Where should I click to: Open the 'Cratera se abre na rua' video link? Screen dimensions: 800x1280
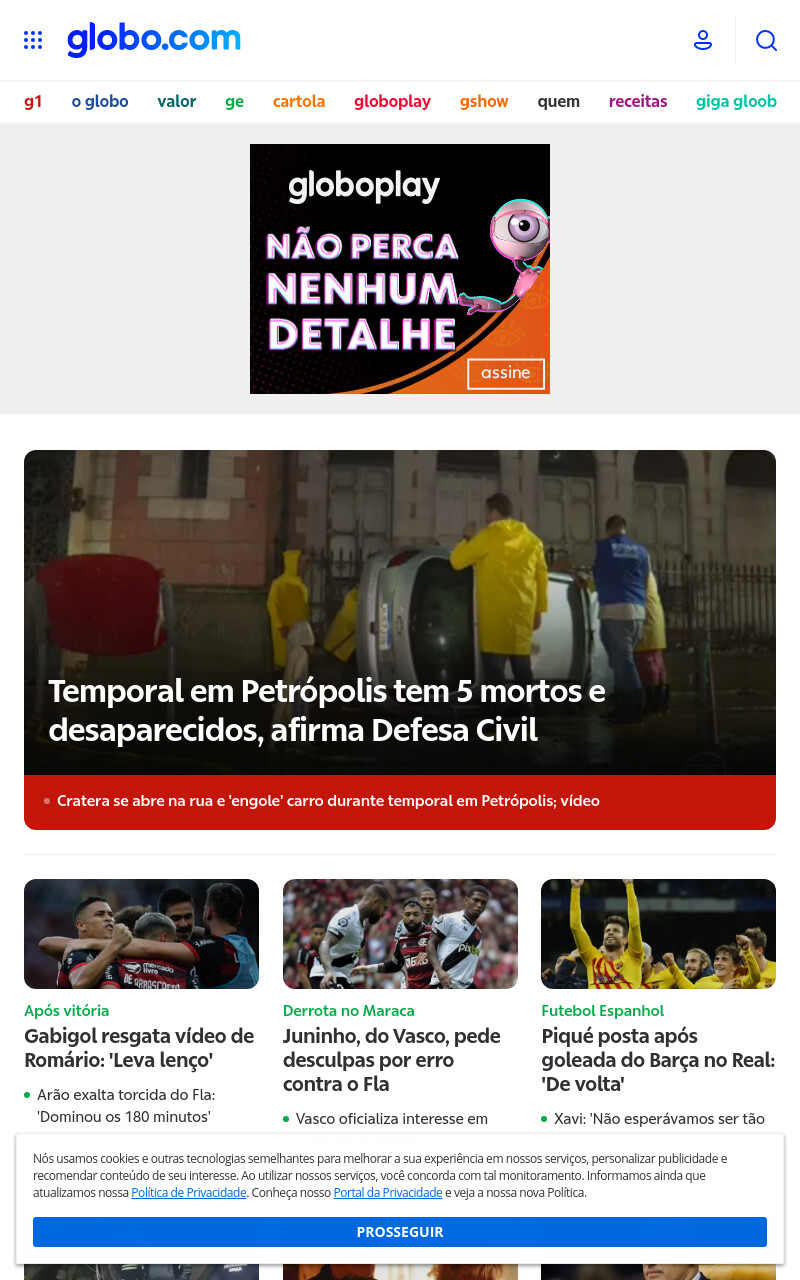pos(328,801)
